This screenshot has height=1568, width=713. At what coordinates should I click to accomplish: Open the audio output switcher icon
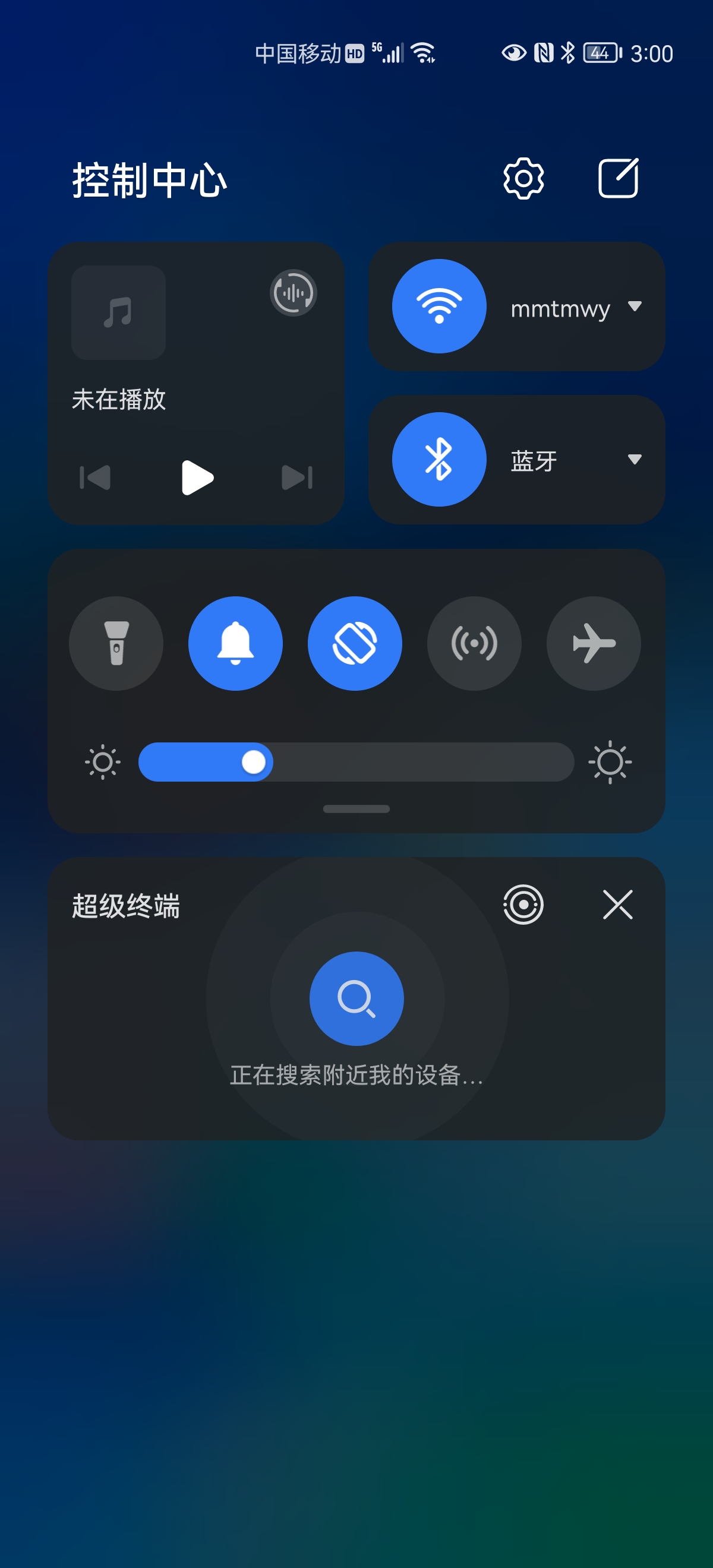(293, 293)
